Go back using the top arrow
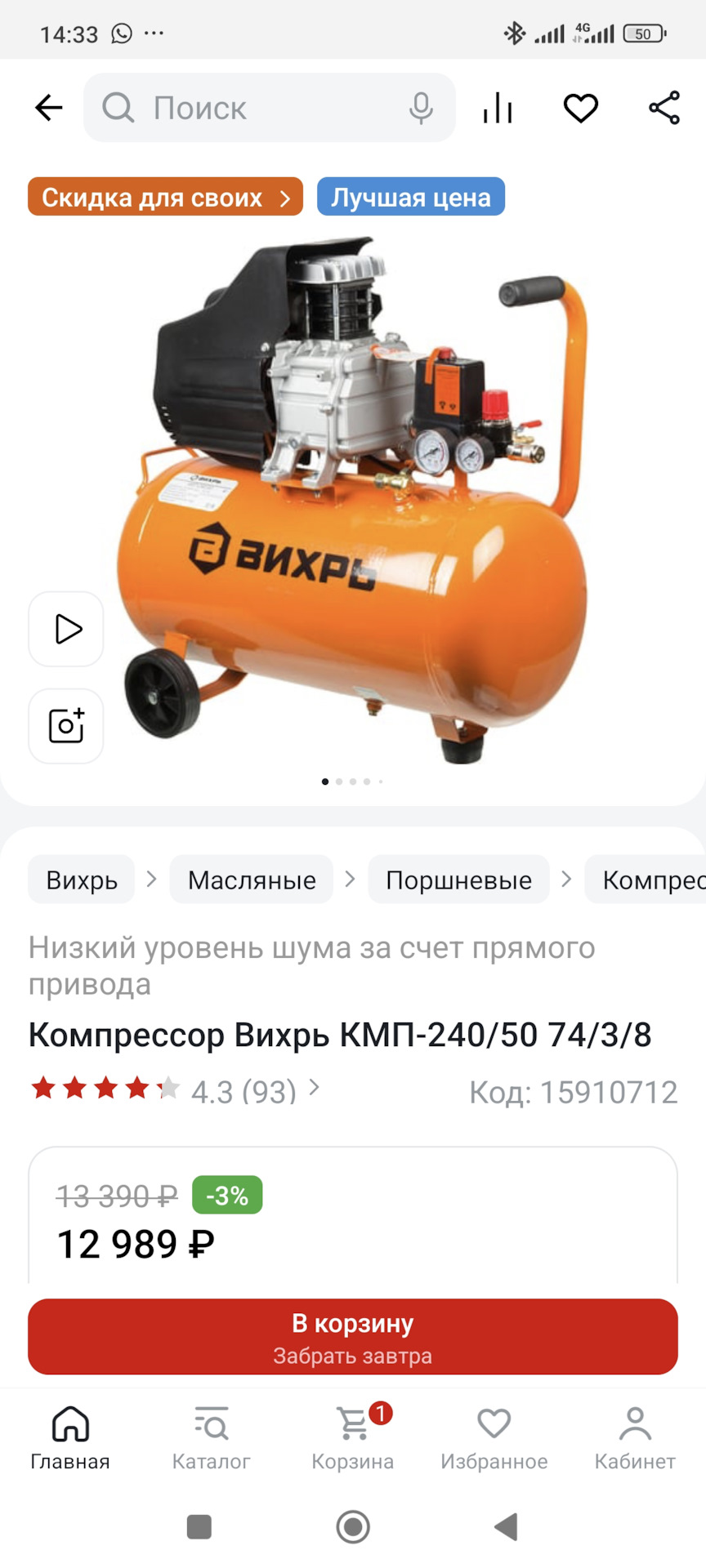 [x=49, y=108]
